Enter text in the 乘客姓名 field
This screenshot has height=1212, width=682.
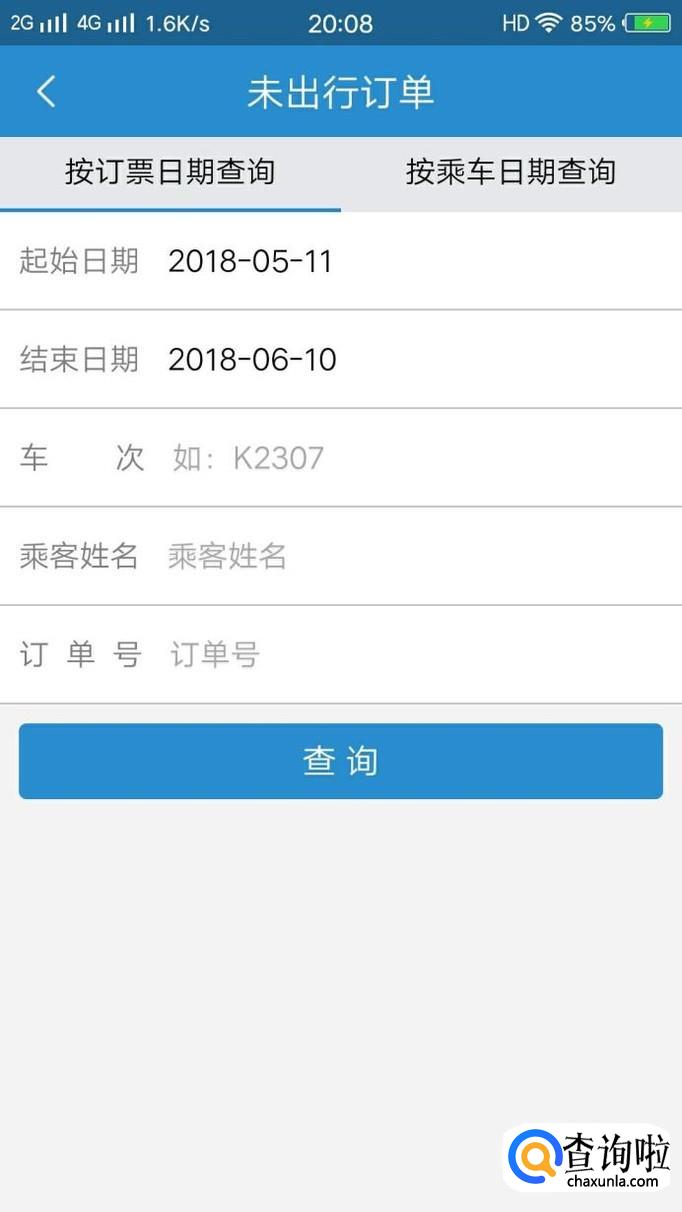click(x=400, y=556)
